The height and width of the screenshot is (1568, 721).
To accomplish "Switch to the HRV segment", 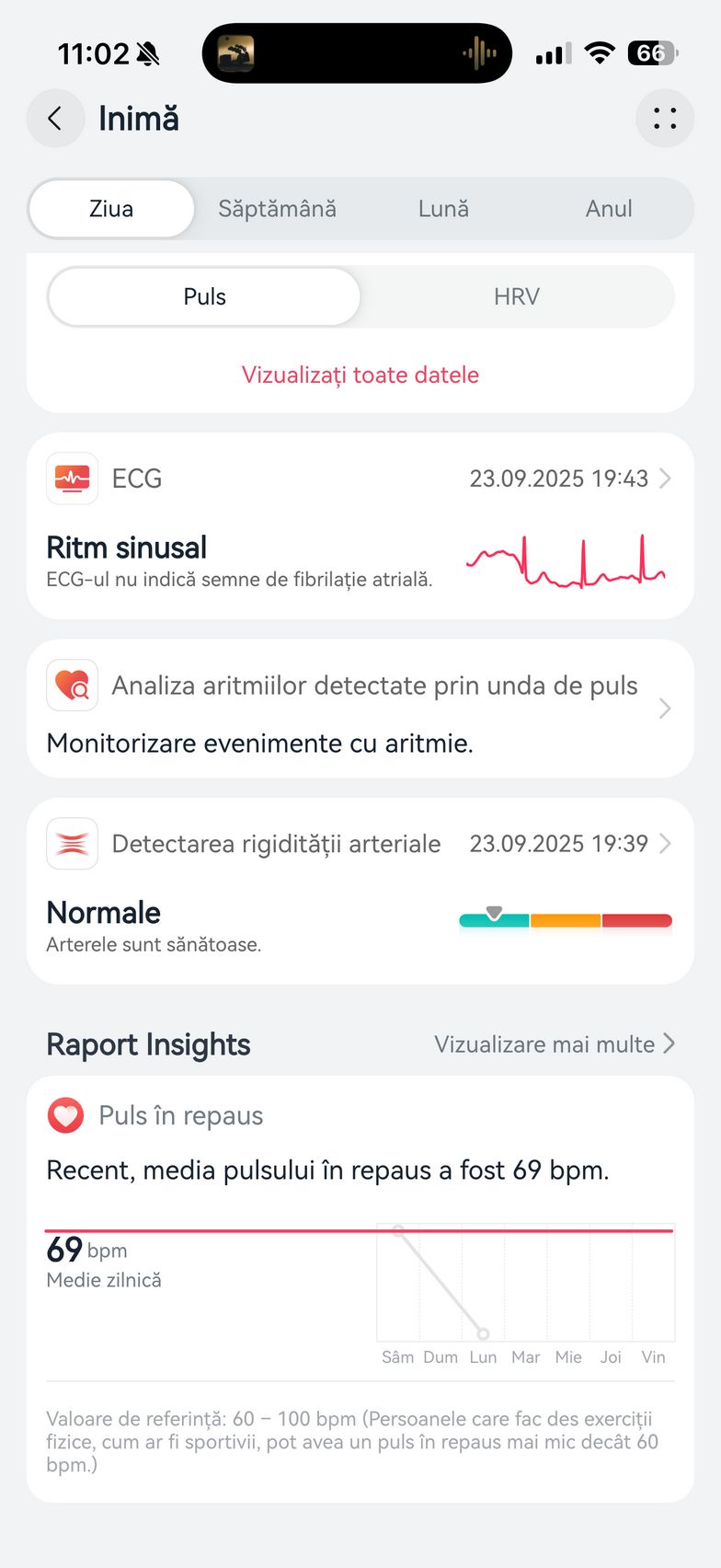I will (x=516, y=297).
